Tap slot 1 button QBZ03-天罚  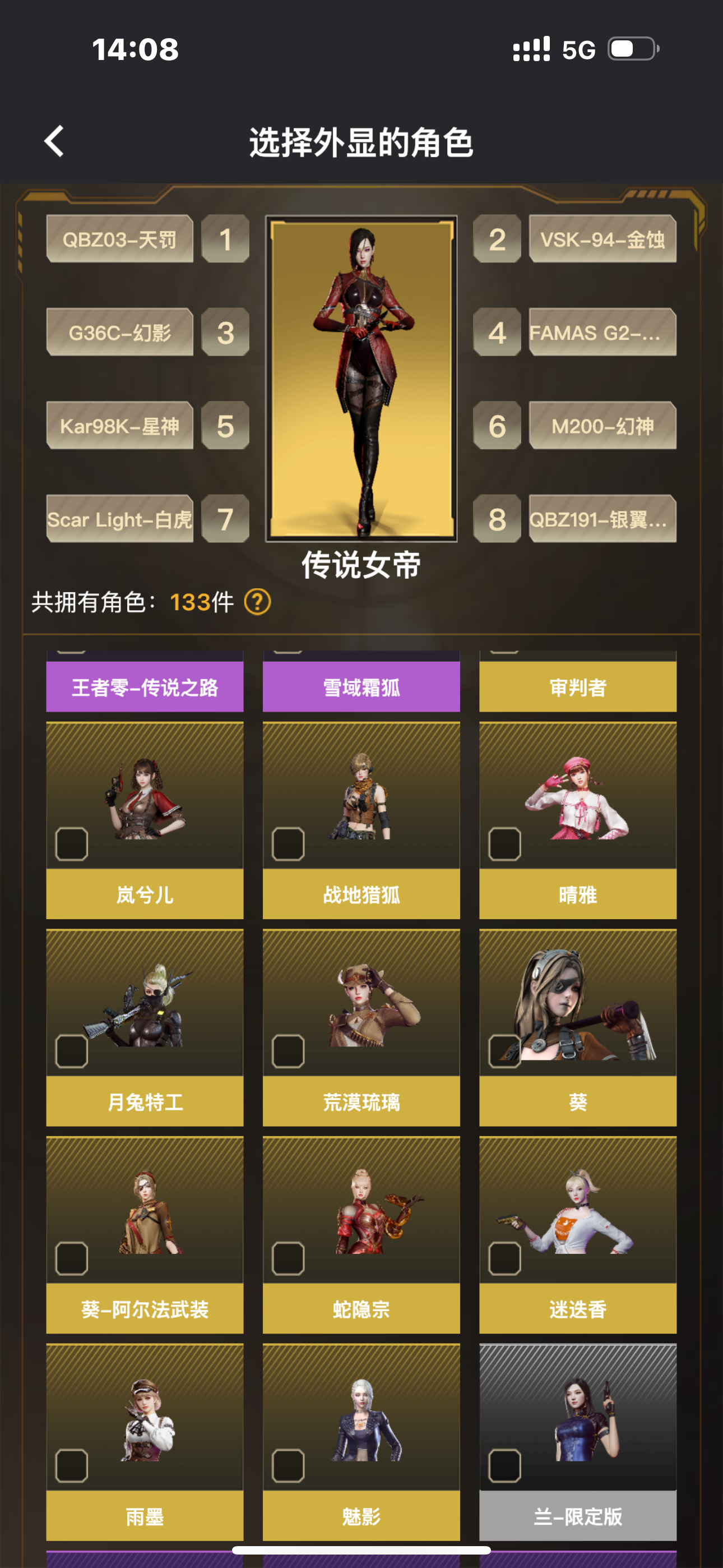pos(120,239)
